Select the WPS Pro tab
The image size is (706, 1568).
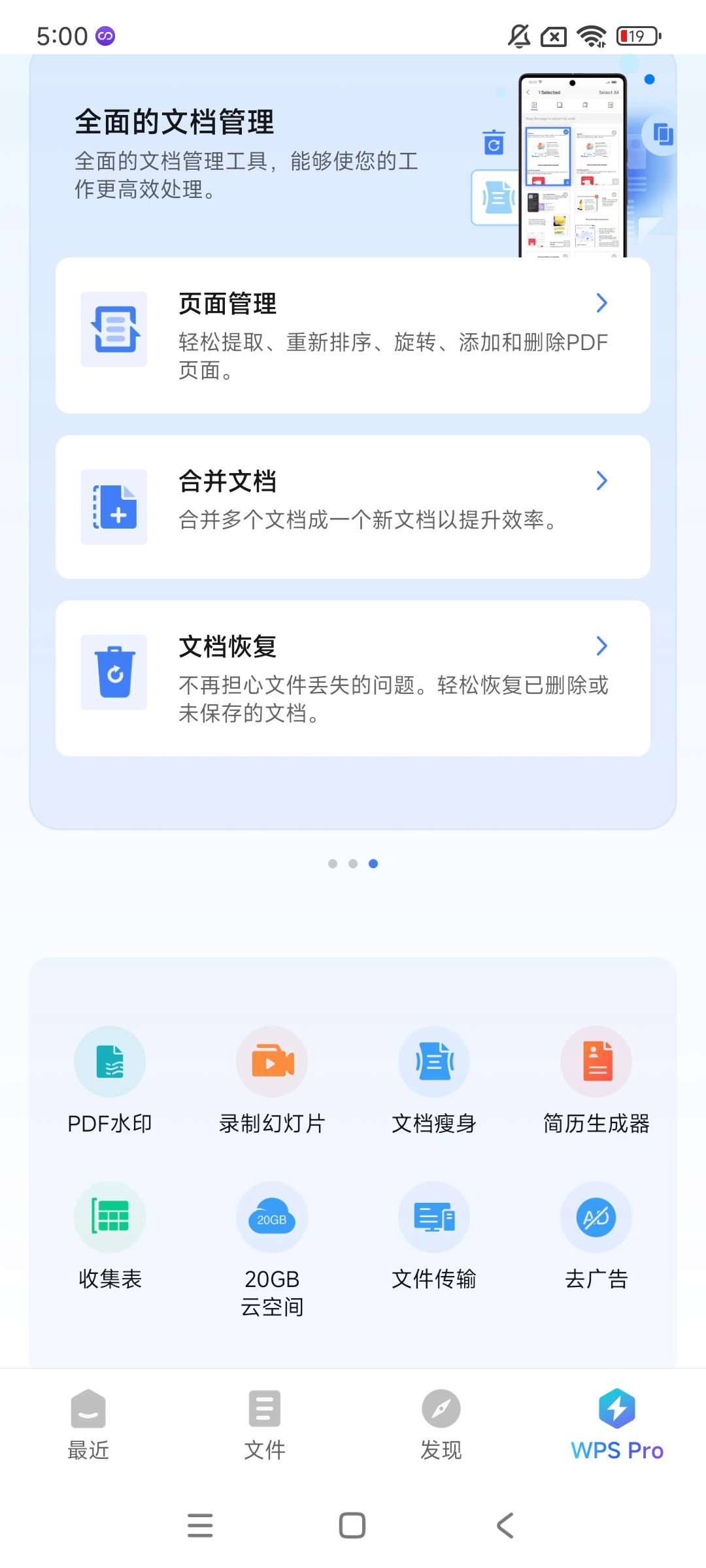pos(617,1424)
